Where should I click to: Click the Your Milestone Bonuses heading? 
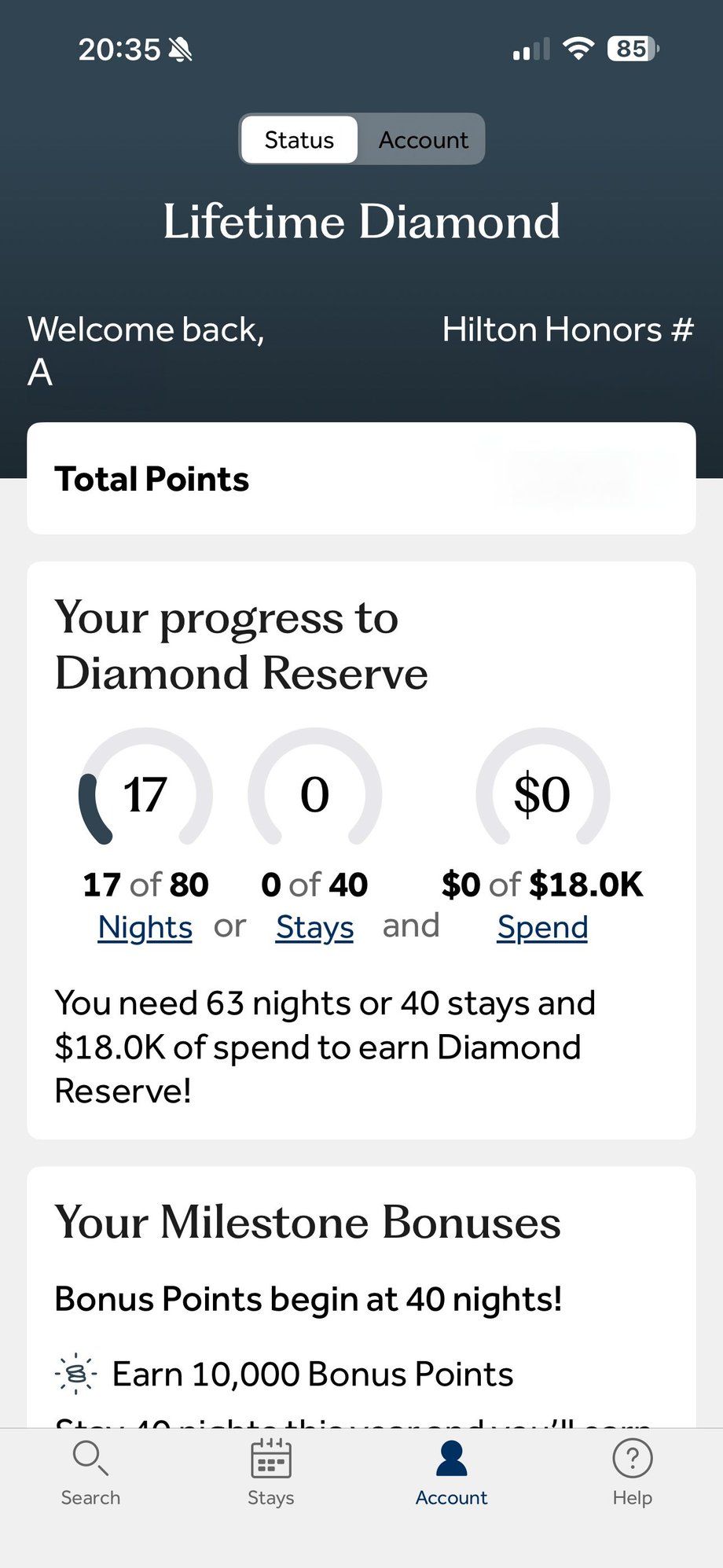tap(307, 1221)
